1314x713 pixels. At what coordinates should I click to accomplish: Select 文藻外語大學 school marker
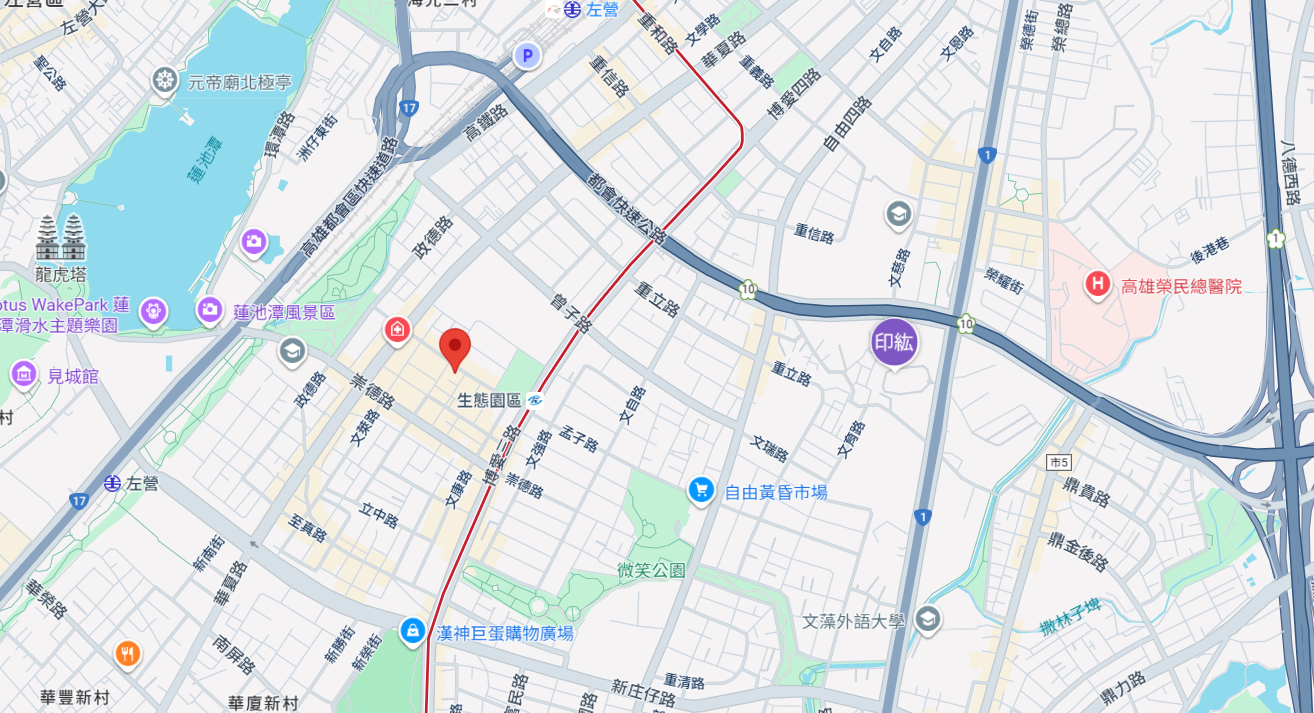[927, 620]
